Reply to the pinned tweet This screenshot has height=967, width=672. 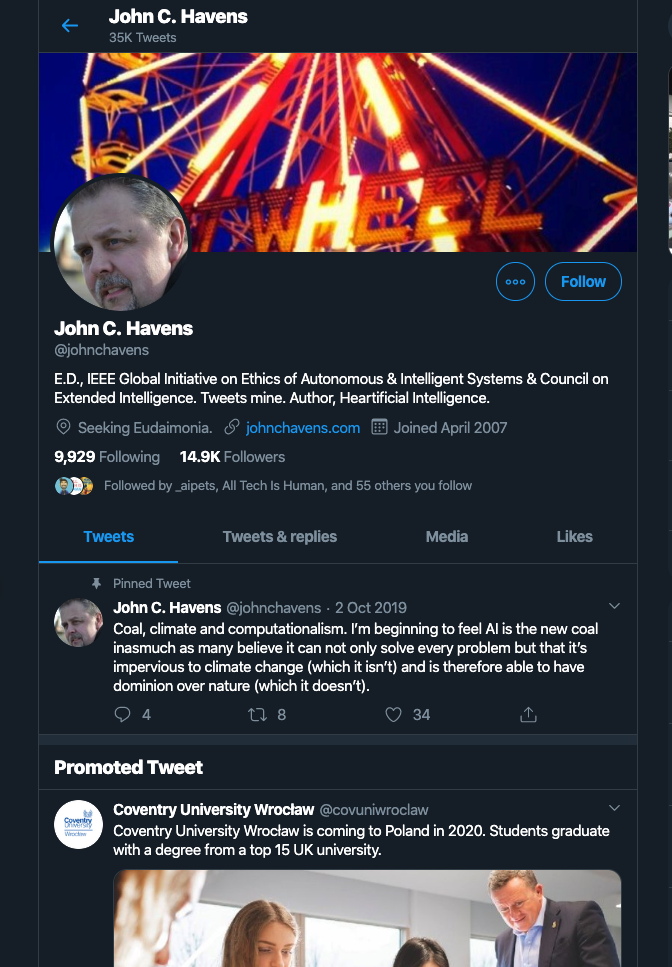[123, 714]
